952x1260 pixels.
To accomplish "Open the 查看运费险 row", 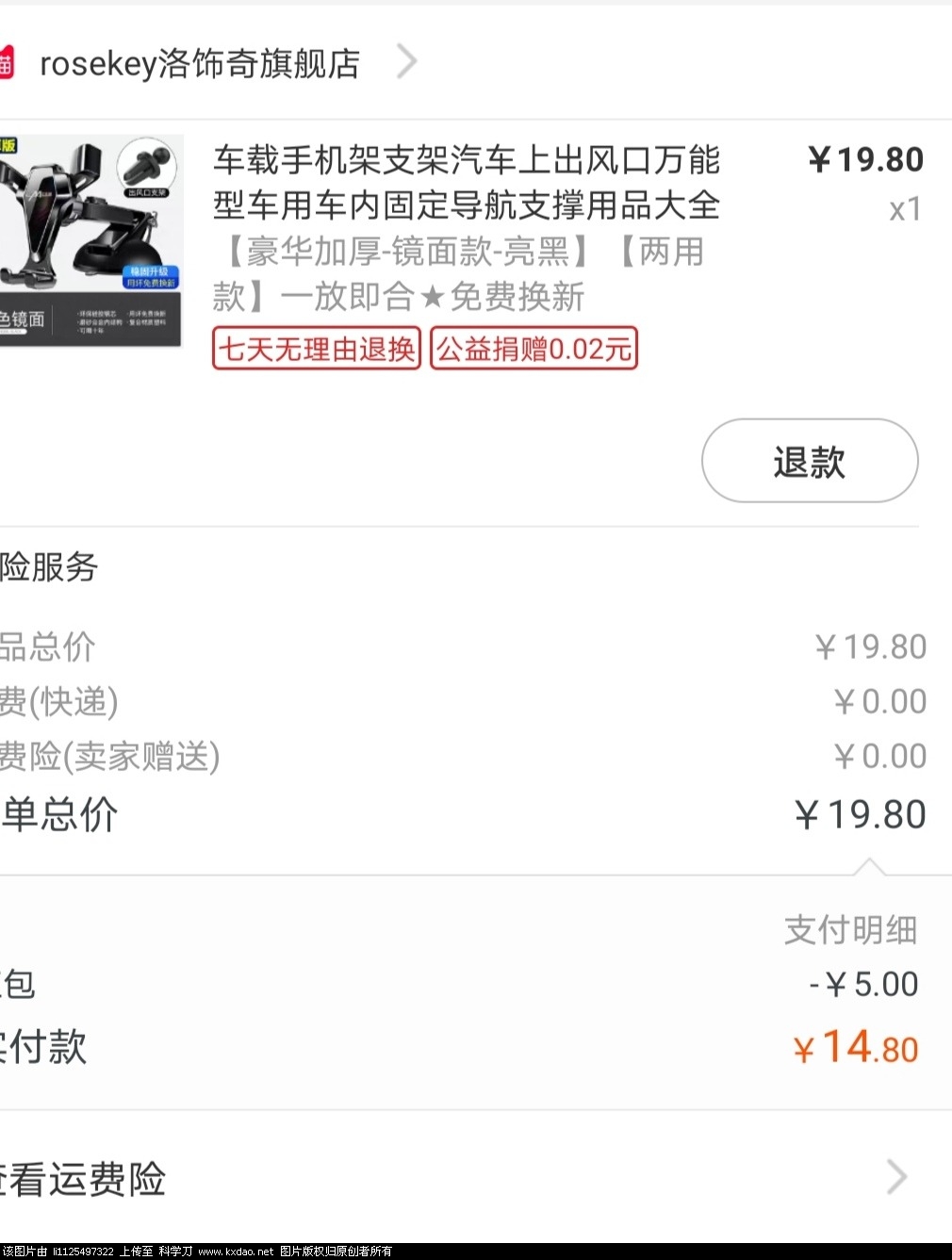I will tap(452, 1178).
